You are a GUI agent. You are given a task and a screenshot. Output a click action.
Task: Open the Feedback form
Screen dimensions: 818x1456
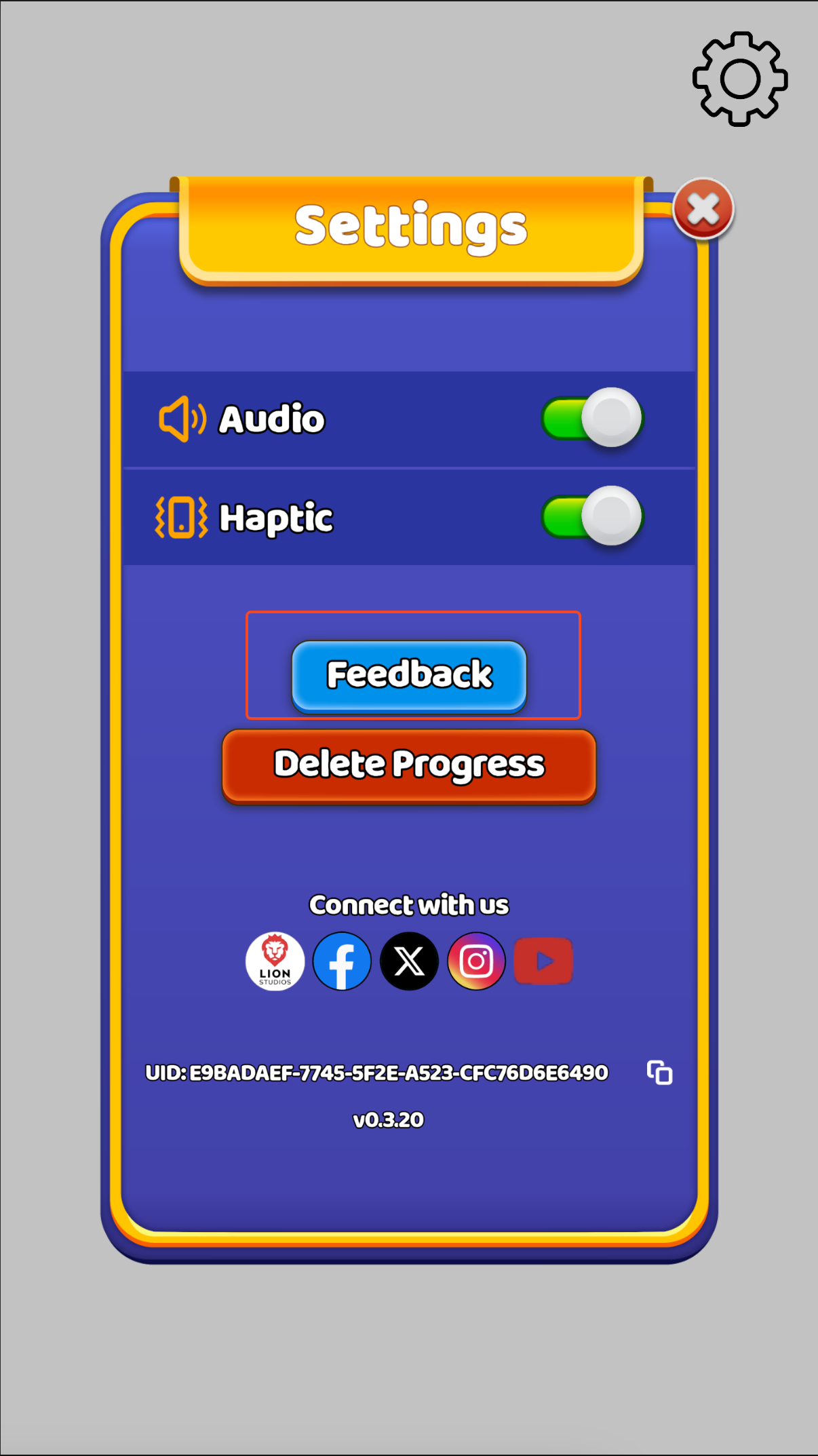pyautogui.click(x=409, y=675)
